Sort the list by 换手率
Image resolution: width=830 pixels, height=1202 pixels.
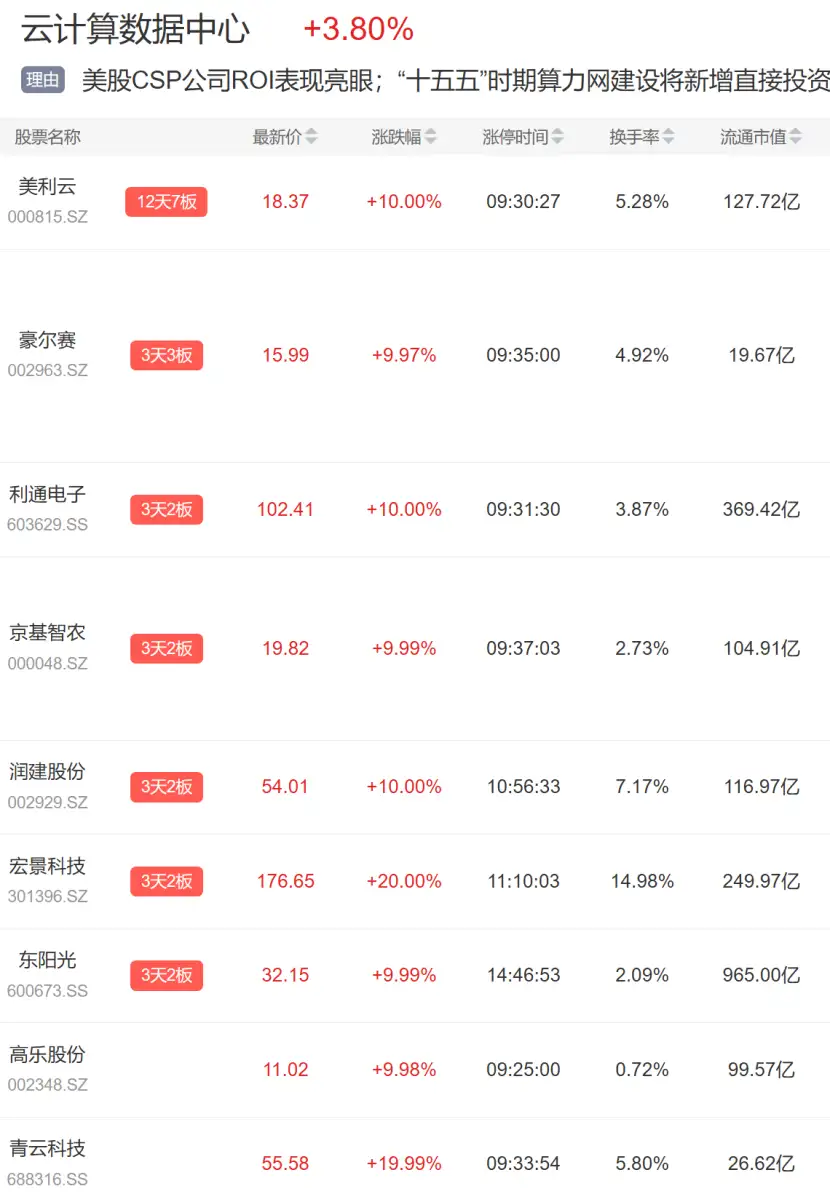coord(642,137)
